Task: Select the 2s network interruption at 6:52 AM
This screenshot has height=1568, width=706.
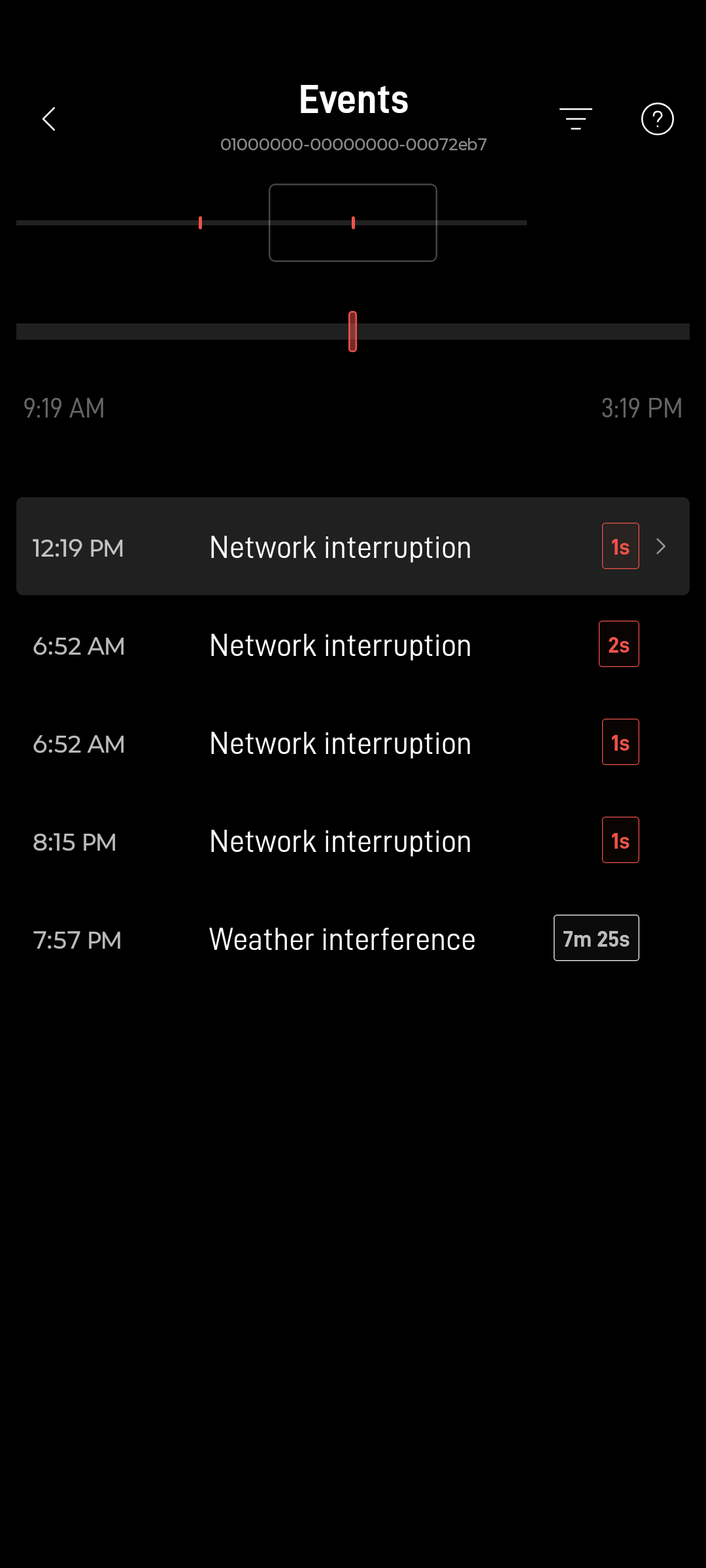Action: pyautogui.click(x=353, y=645)
